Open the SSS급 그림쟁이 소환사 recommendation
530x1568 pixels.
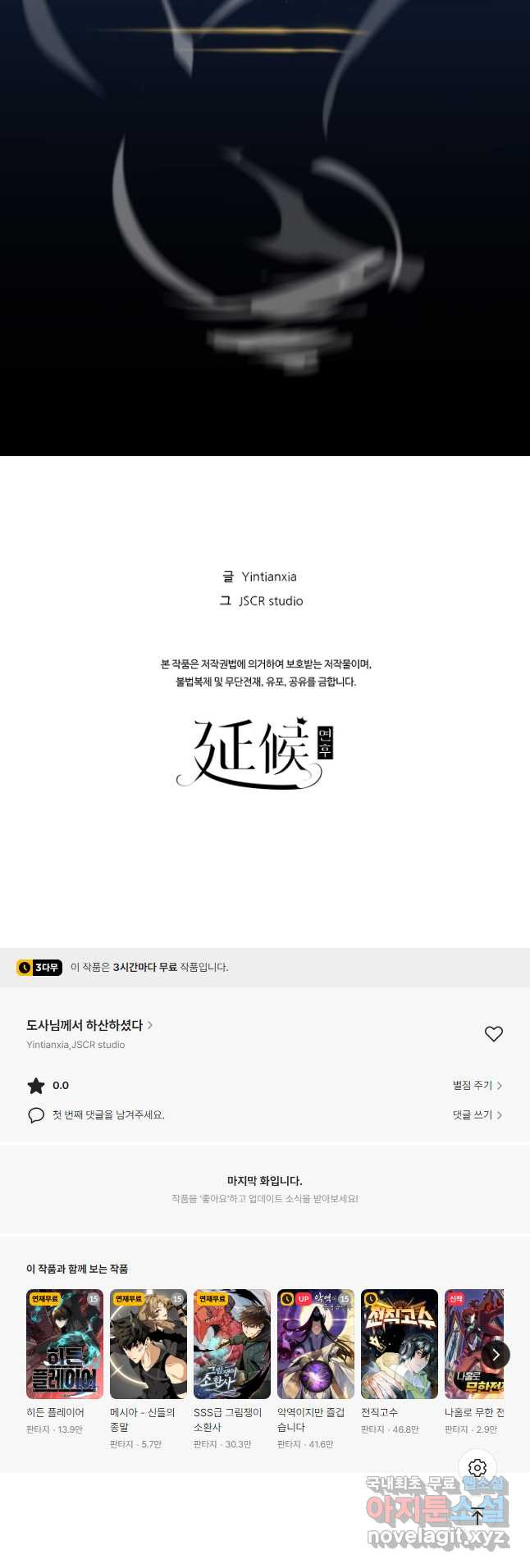click(x=232, y=1344)
